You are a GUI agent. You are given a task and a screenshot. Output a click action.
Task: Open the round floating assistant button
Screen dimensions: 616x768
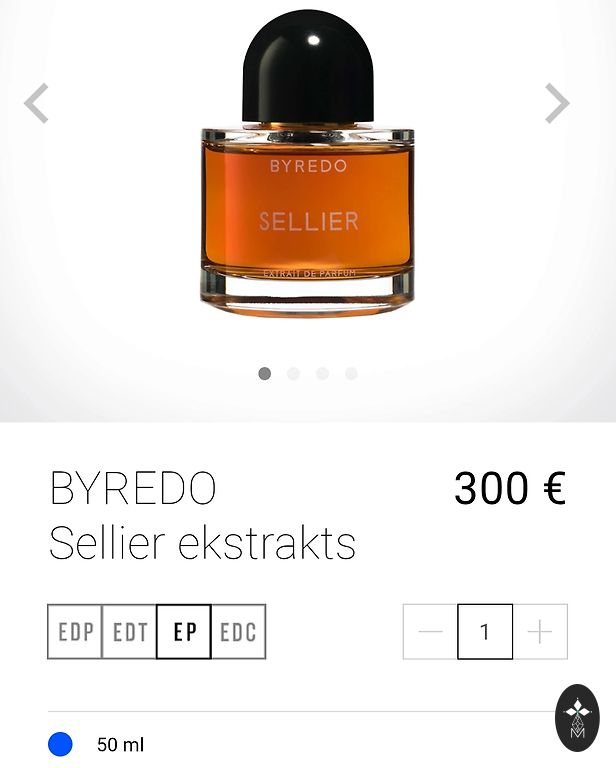(577, 717)
